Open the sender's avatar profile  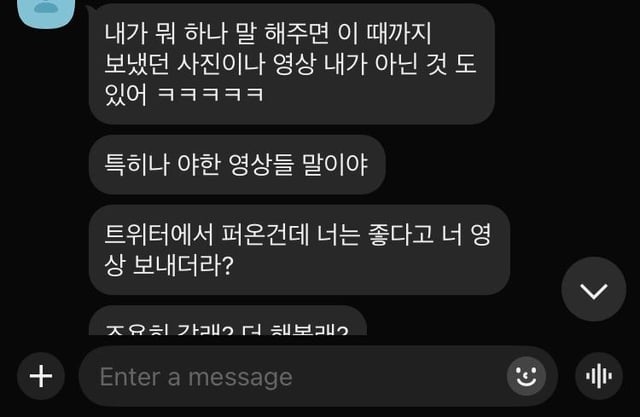tap(46, 10)
